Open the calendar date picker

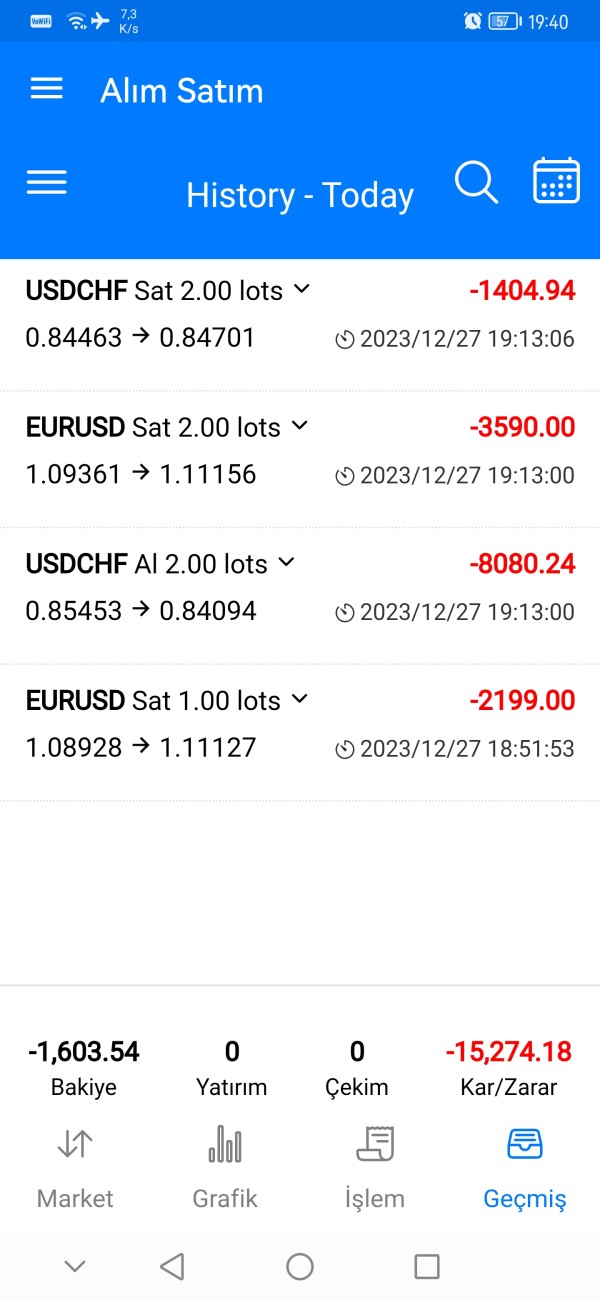click(x=556, y=181)
